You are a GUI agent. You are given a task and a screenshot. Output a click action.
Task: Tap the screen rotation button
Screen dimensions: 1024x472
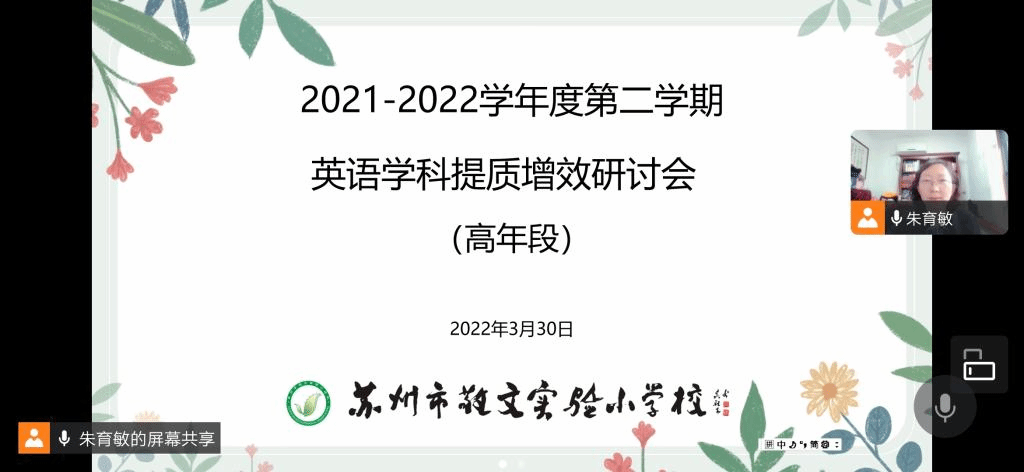click(979, 364)
